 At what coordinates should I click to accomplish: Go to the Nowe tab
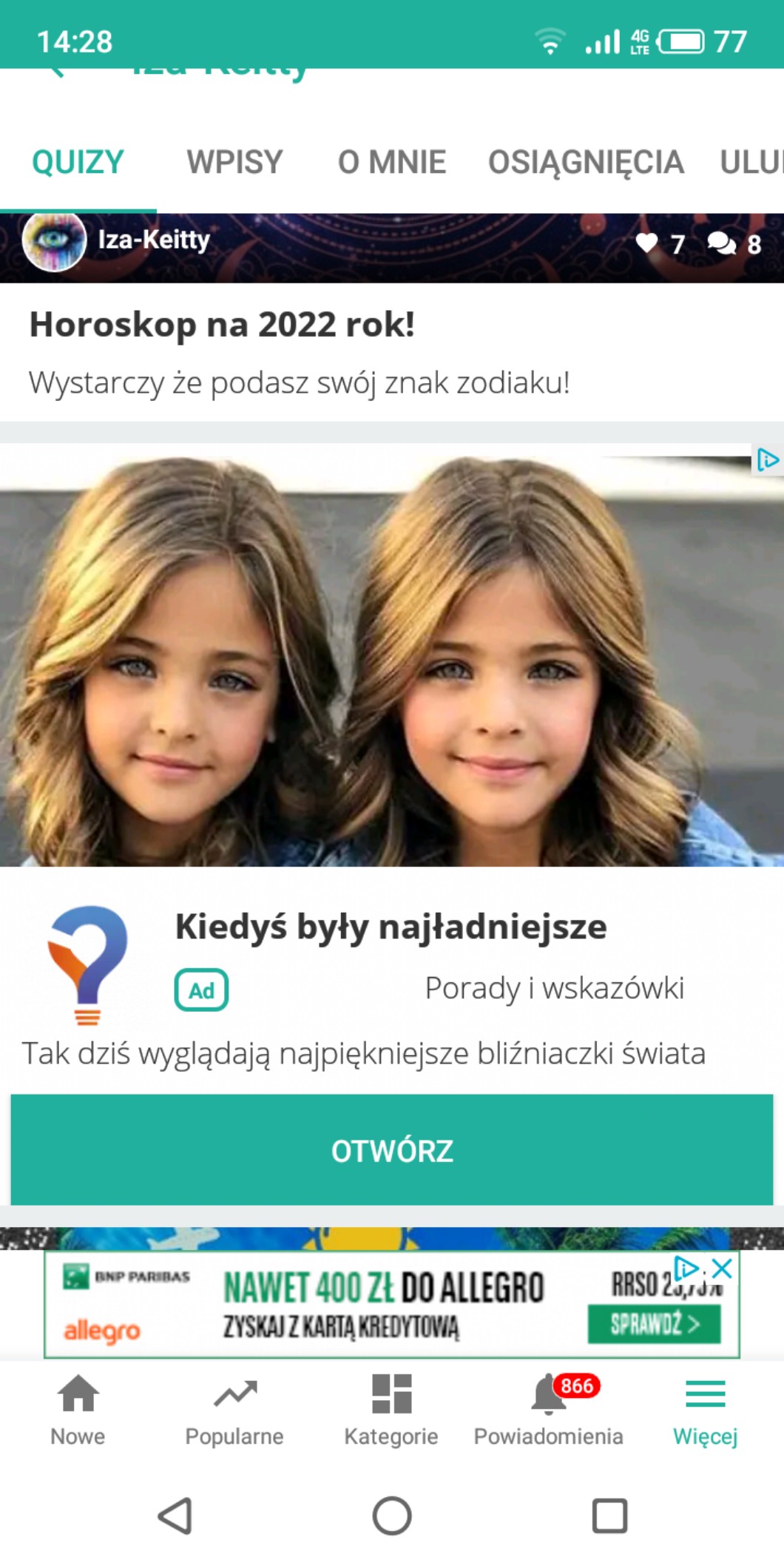(x=78, y=1410)
